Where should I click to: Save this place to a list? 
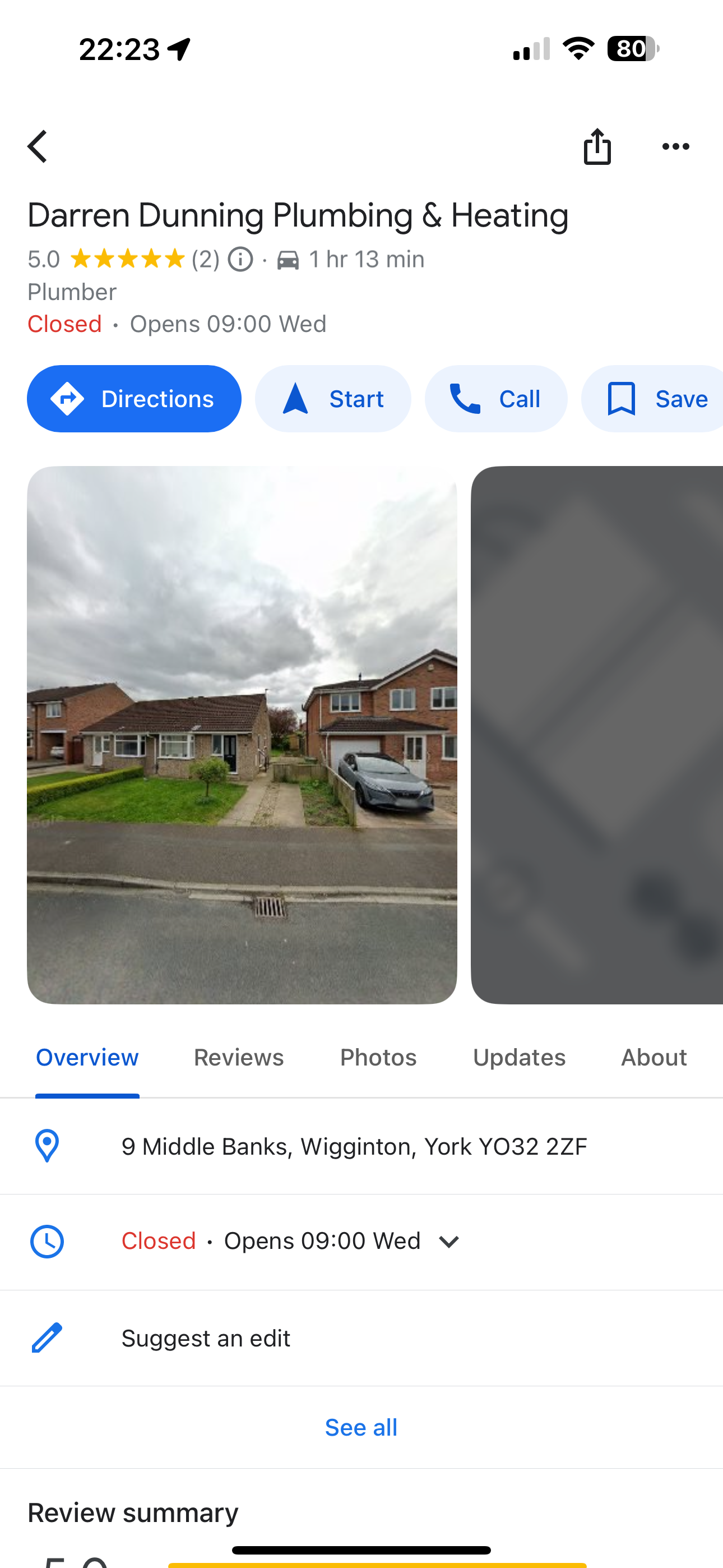click(x=652, y=399)
